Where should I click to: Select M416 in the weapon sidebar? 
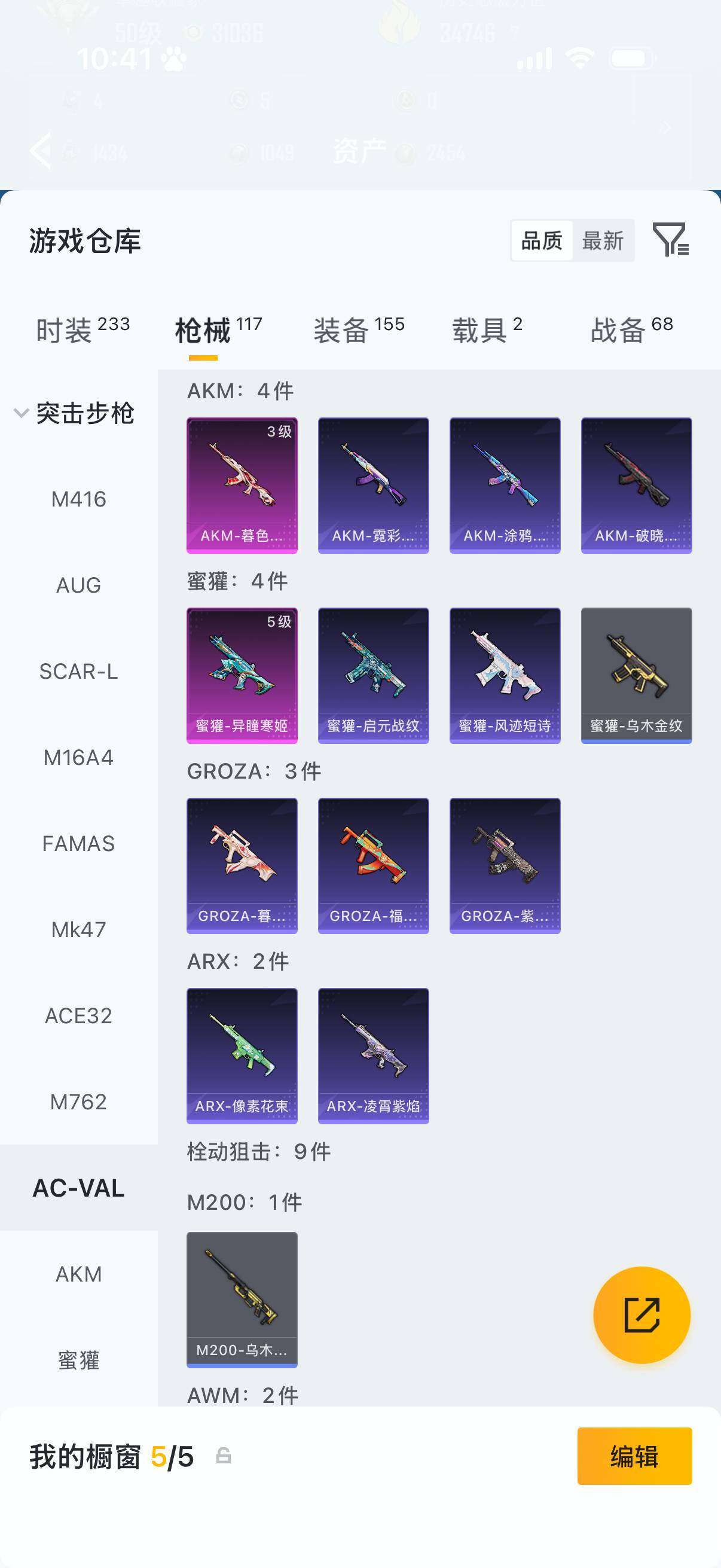(x=78, y=500)
